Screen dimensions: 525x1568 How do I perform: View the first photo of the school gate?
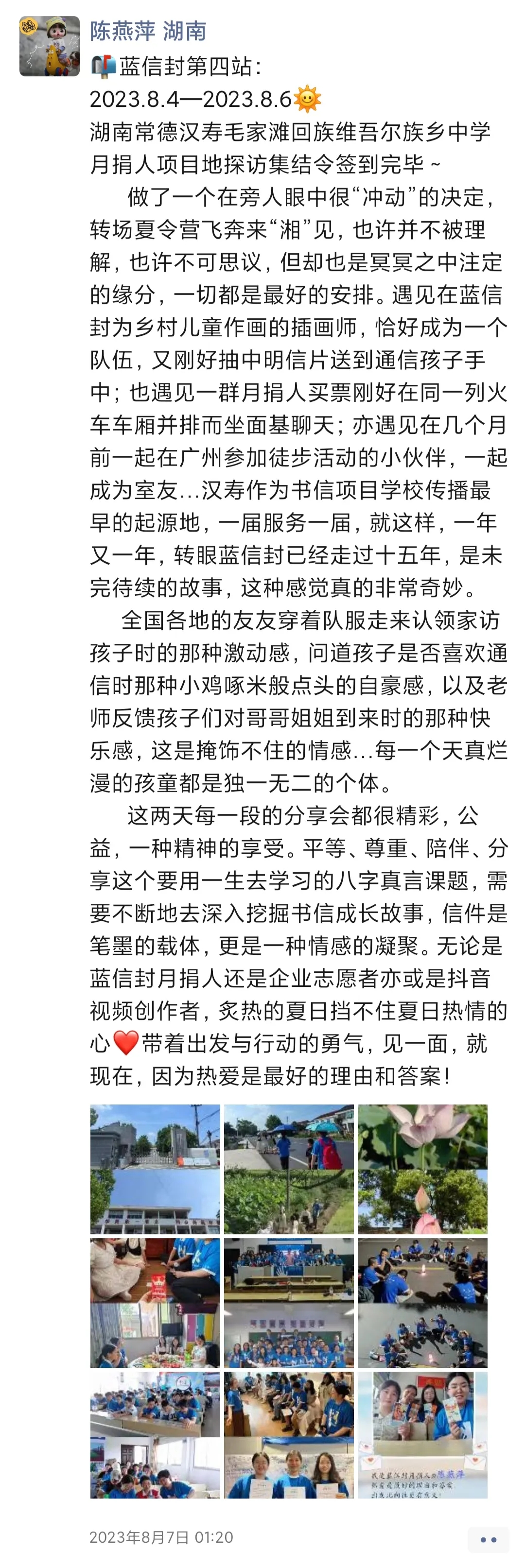(155, 1169)
